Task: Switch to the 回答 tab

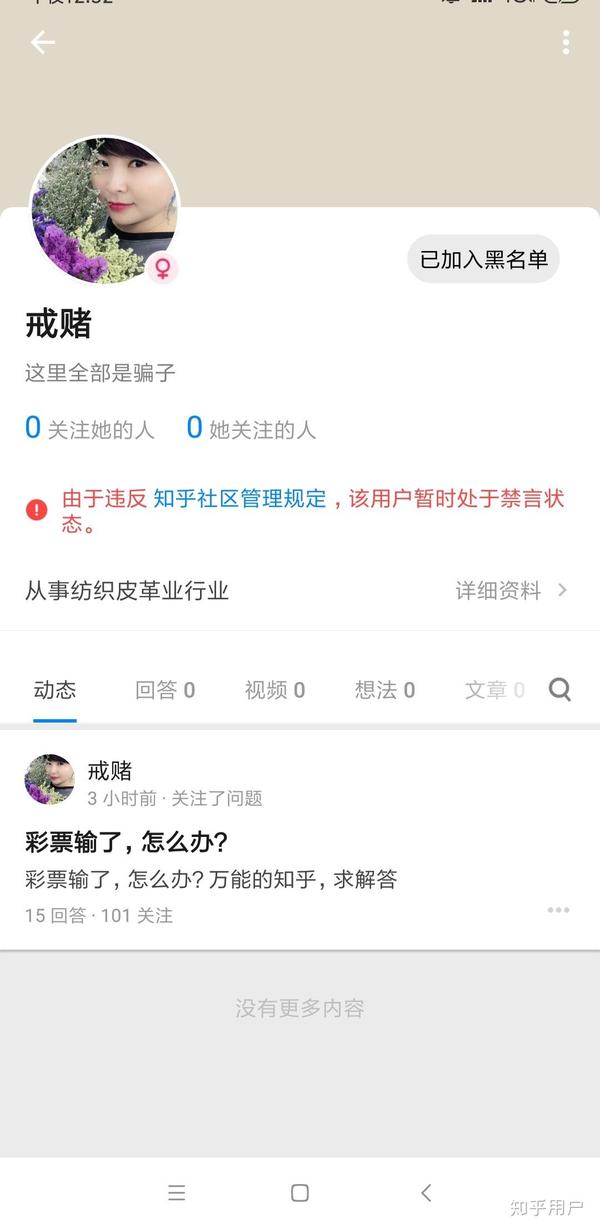Action: point(165,690)
